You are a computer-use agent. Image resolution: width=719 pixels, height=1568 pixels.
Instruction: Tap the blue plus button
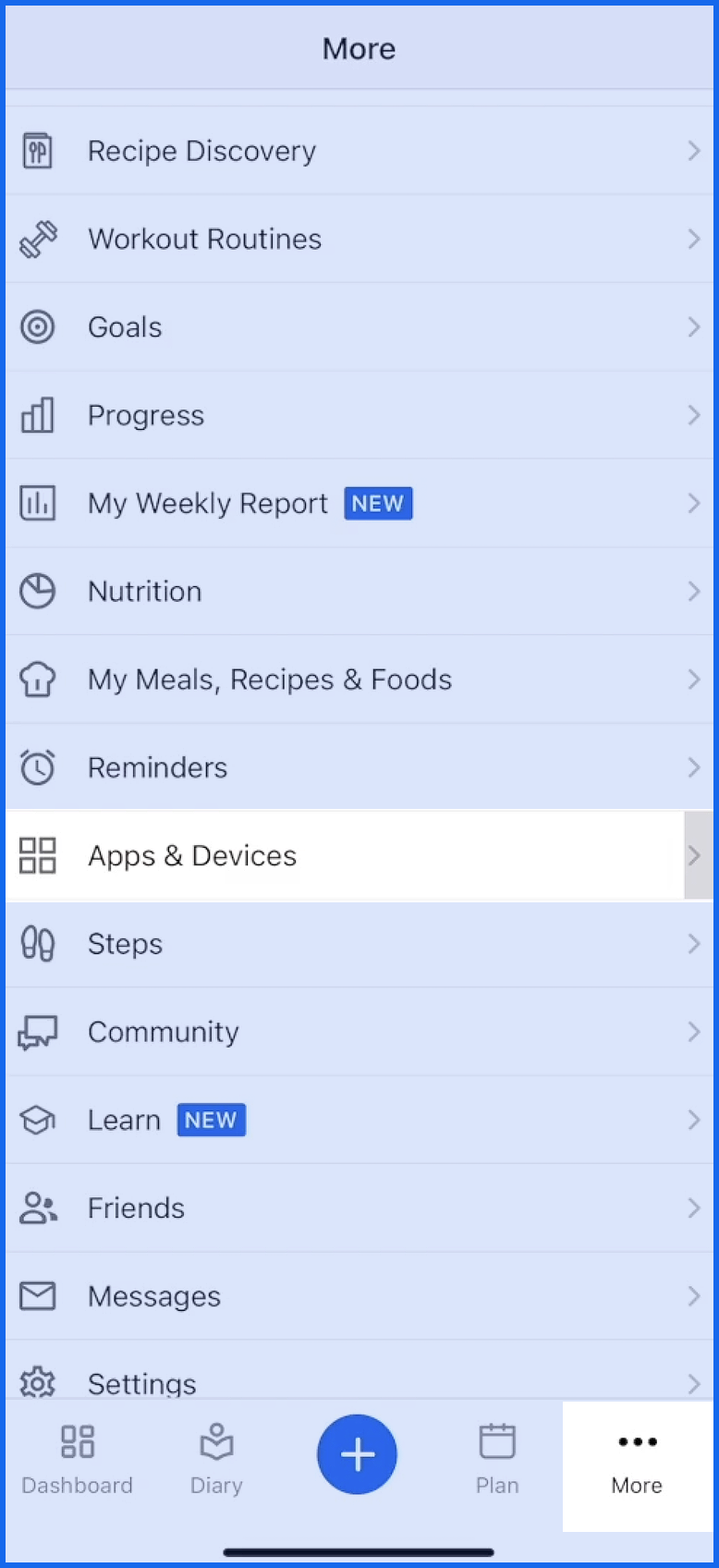click(x=358, y=1454)
